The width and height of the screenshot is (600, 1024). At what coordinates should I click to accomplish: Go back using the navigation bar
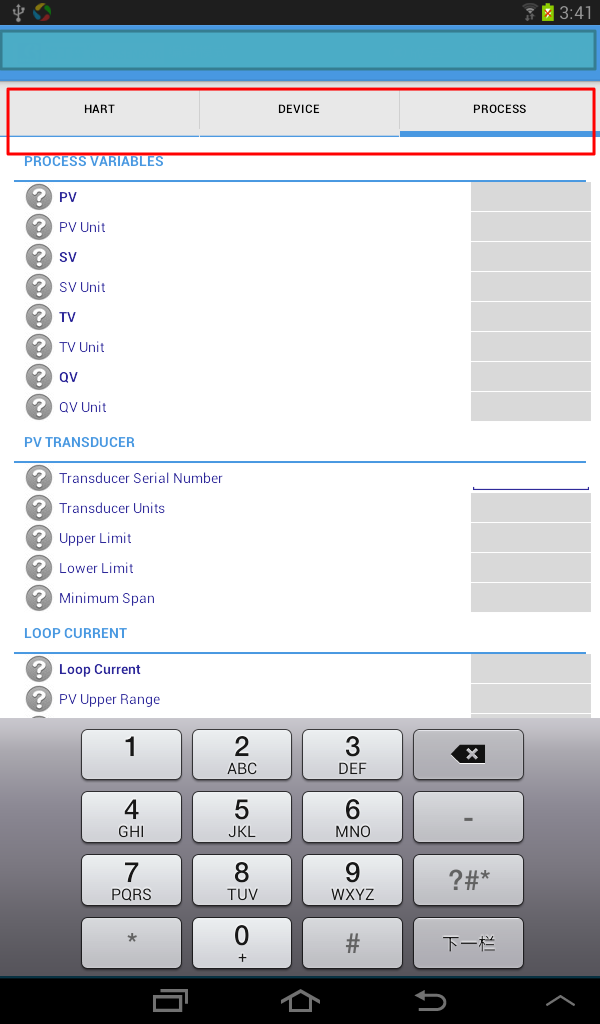(x=430, y=1000)
